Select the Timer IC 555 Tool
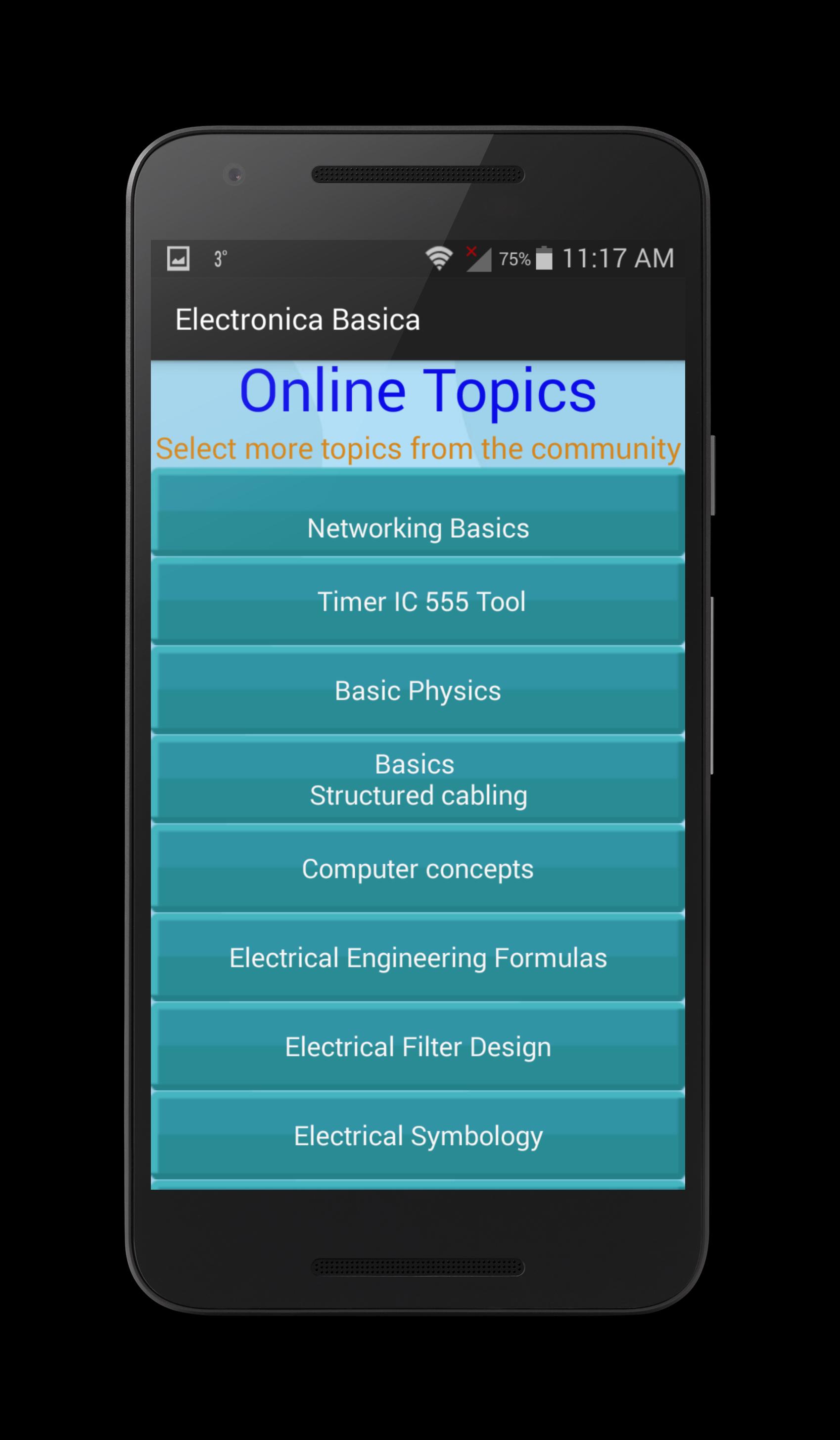Screen dimensions: 840x1440 [418, 602]
